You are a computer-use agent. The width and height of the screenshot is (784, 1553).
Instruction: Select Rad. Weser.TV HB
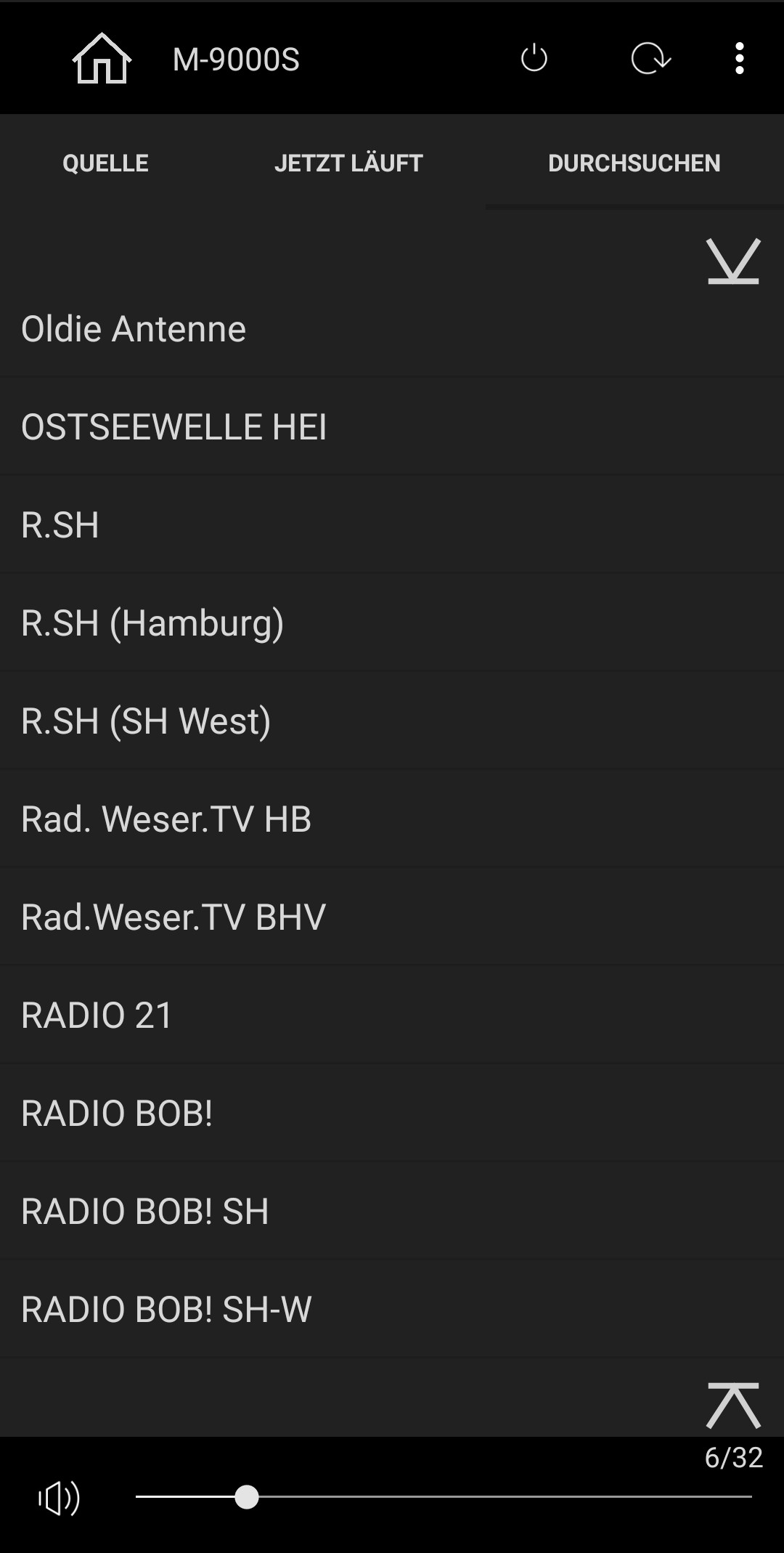coord(392,819)
